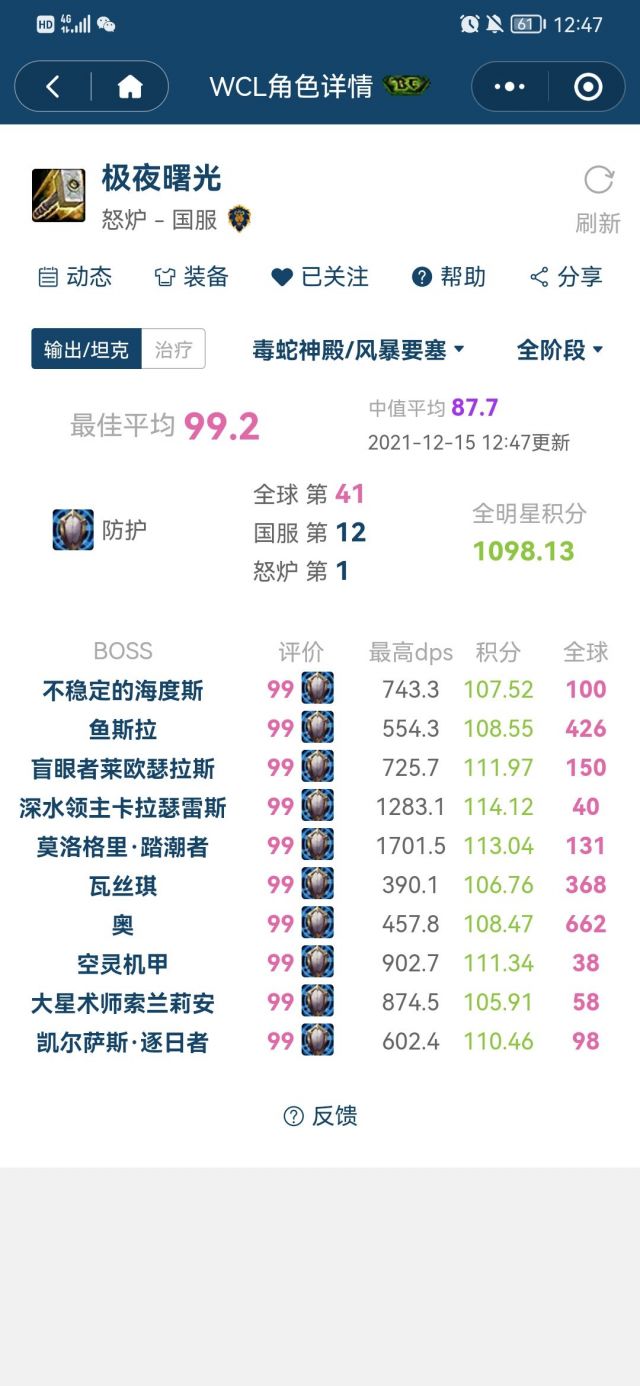Open the mini program home icon
This screenshot has height=1386, width=640.
(x=130, y=87)
